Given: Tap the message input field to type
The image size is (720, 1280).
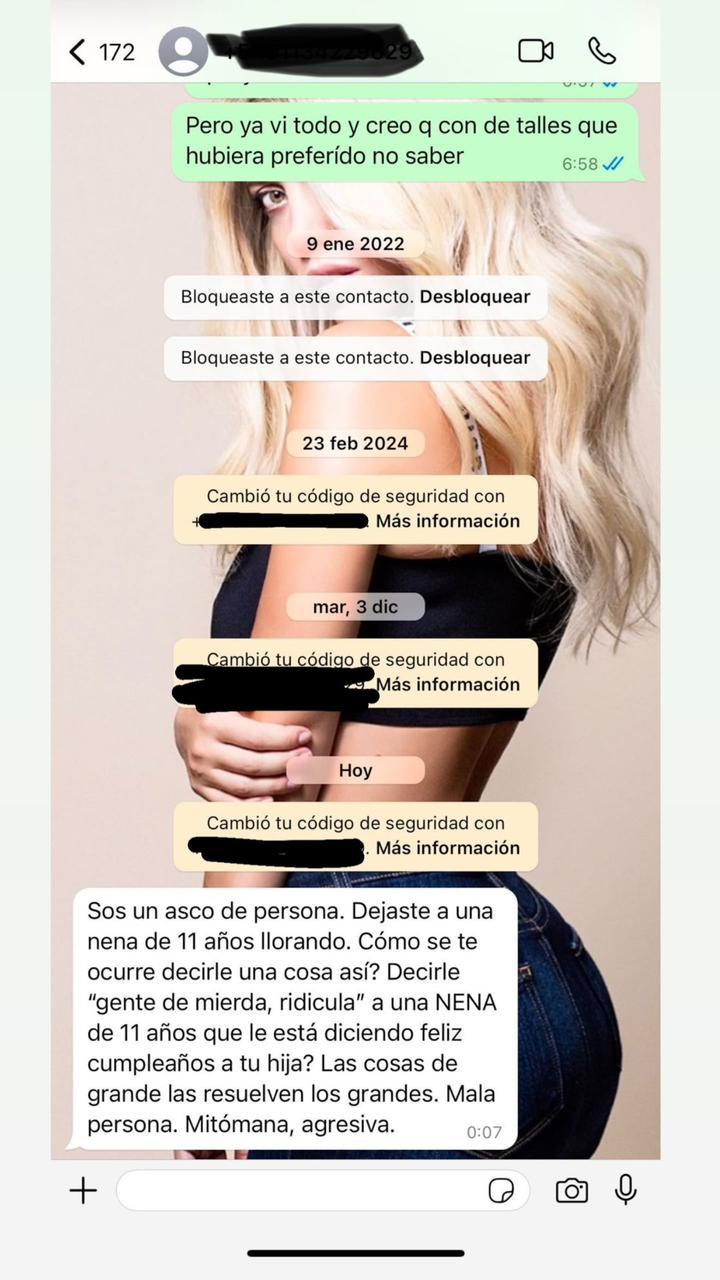Looking at the screenshot, I should click(x=300, y=1190).
